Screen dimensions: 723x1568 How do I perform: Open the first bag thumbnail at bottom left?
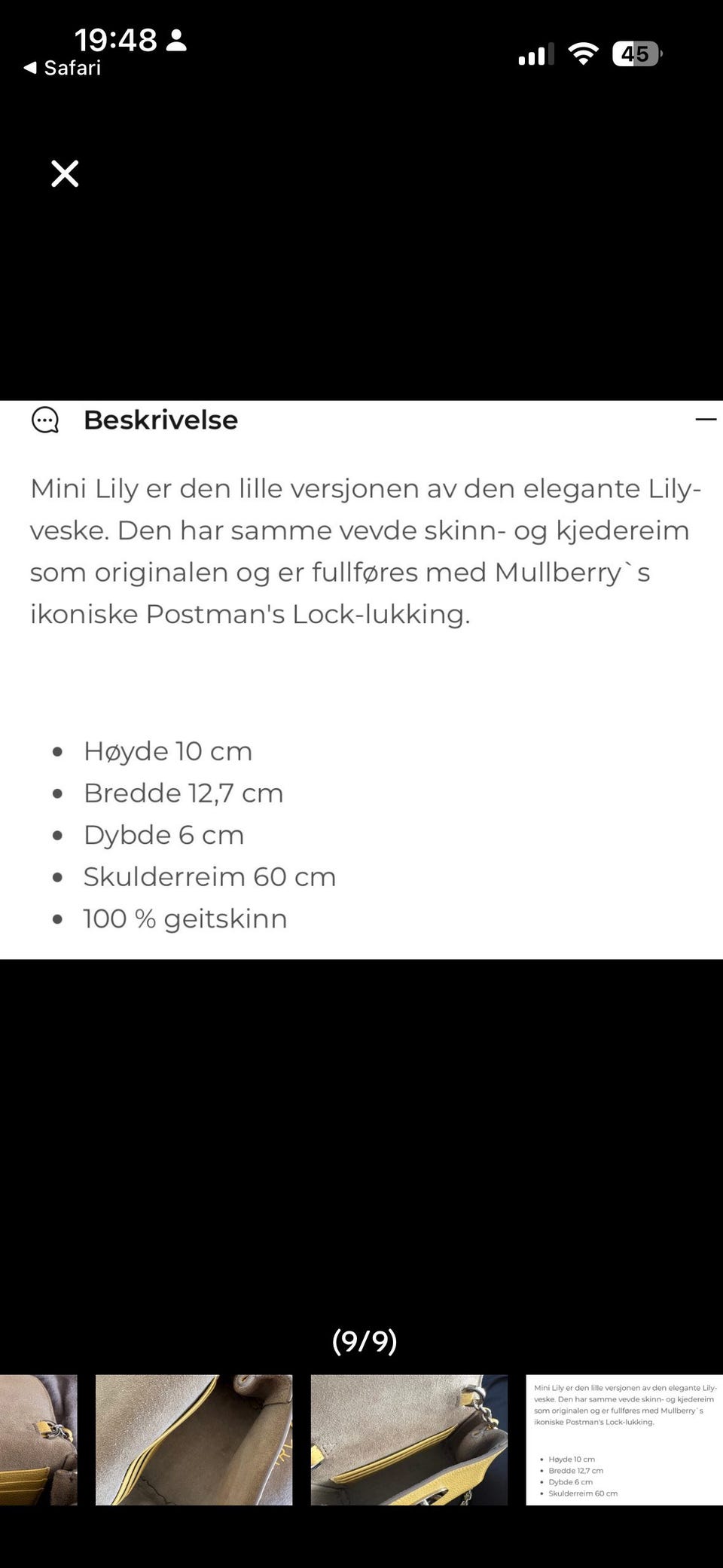[x=39, y=1441]
